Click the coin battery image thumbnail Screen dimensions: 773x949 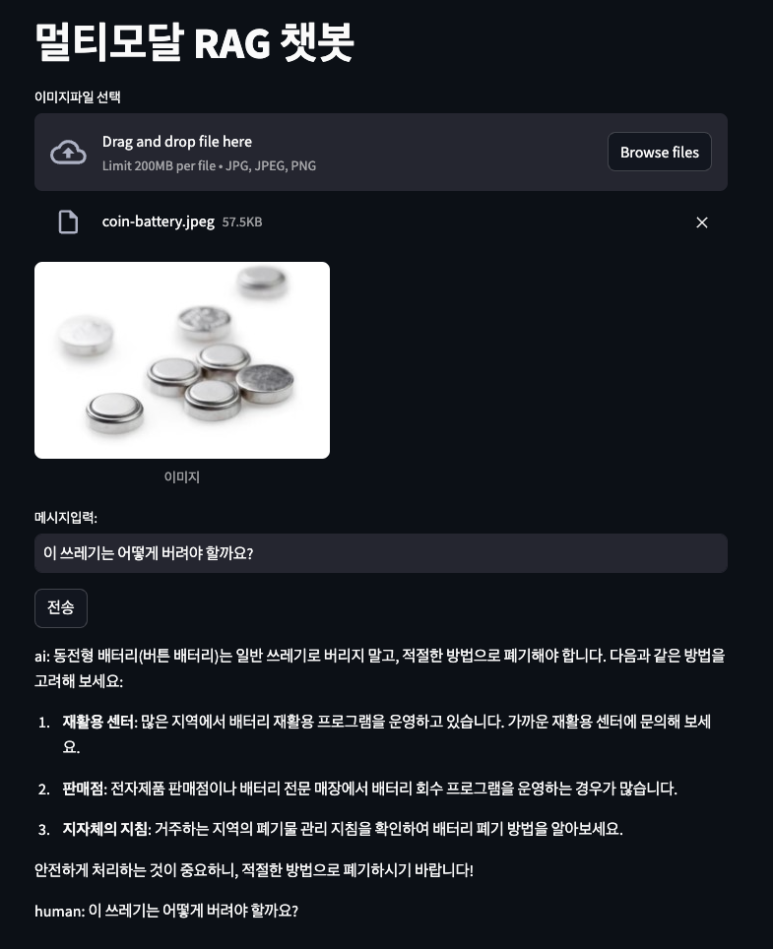[181, 359]
